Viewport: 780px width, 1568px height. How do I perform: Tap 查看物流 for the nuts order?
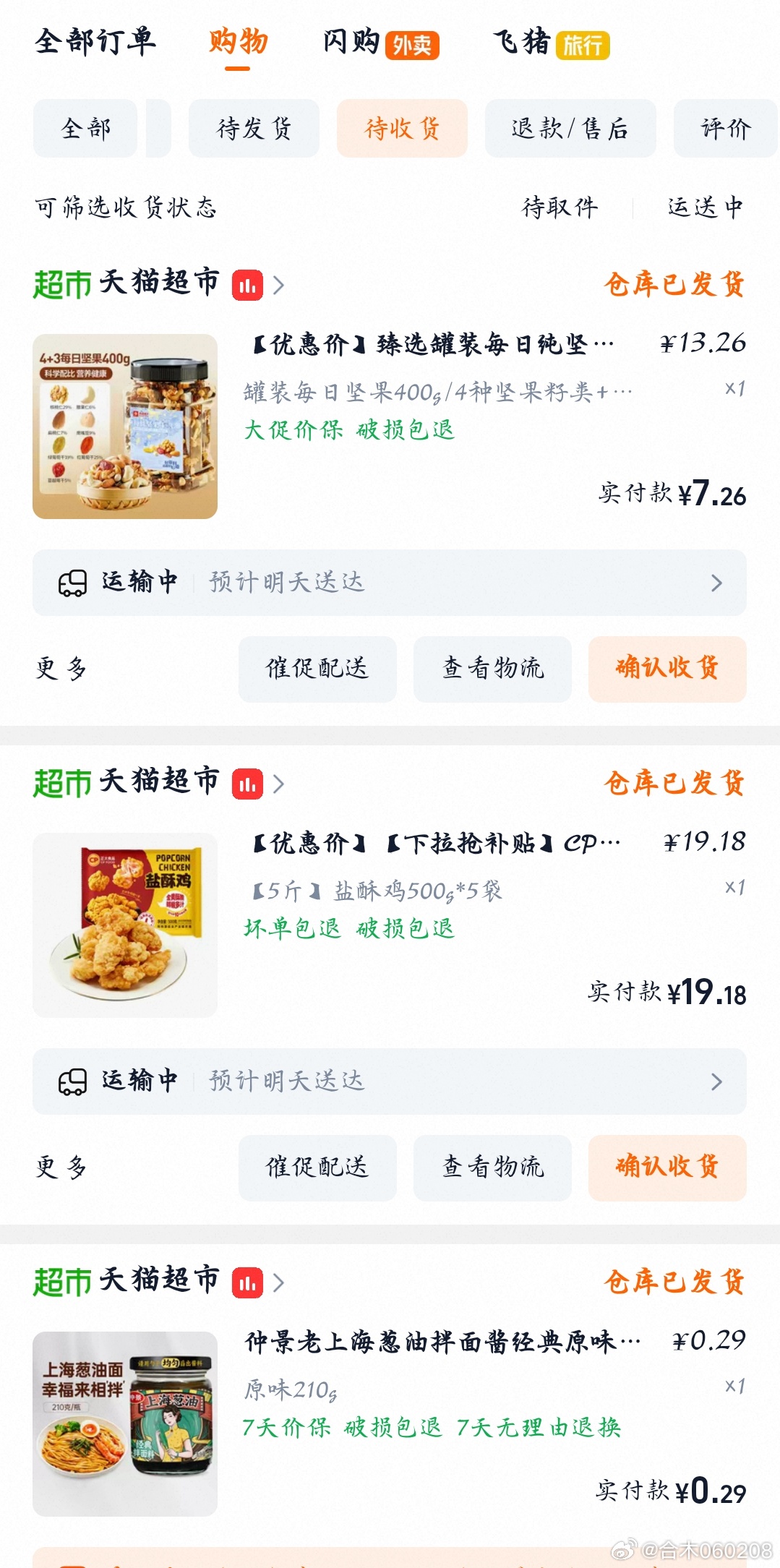pyautogui.click(x=492, y=669)
